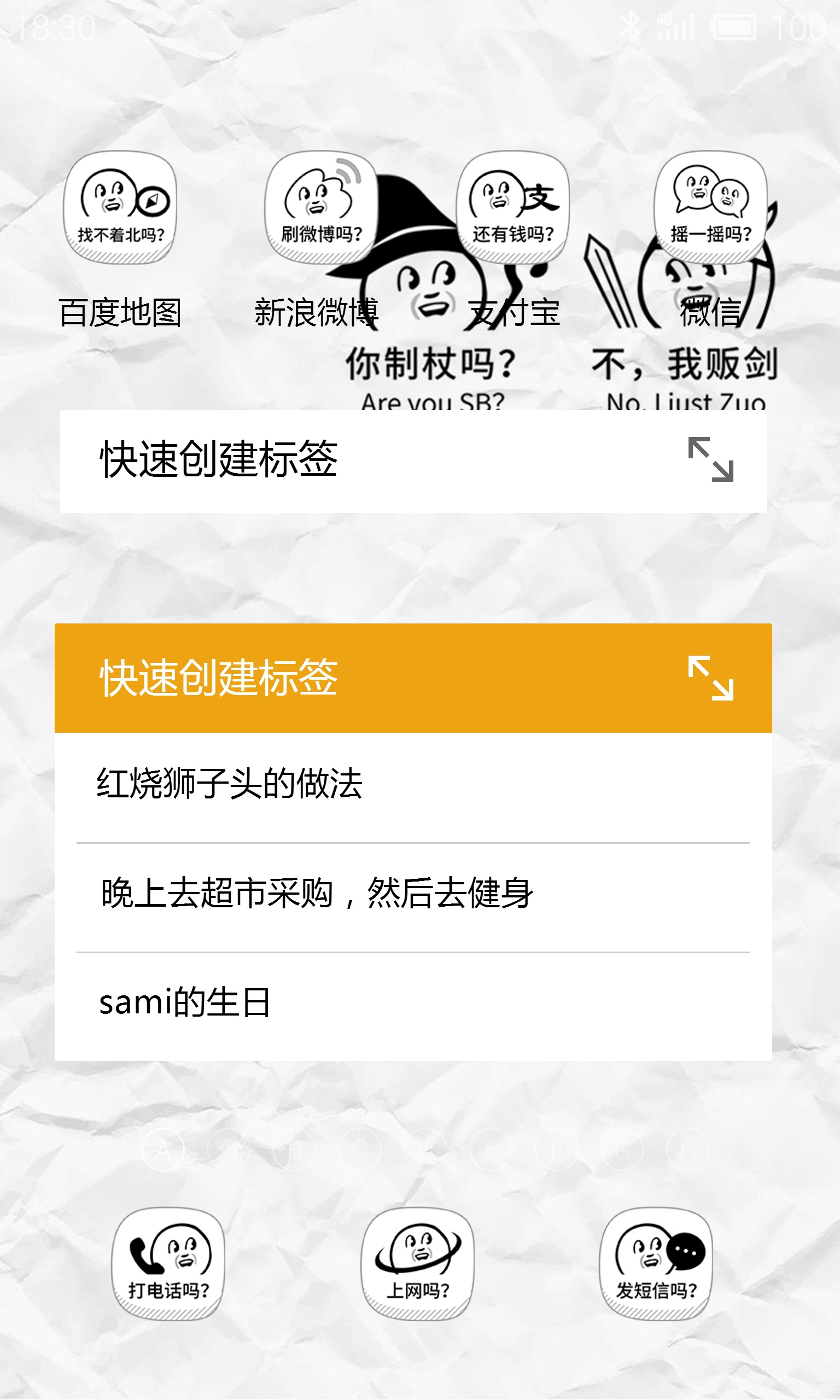Open the 百度地图 app
Screen dimensions: 840x1400
point(119,207)
